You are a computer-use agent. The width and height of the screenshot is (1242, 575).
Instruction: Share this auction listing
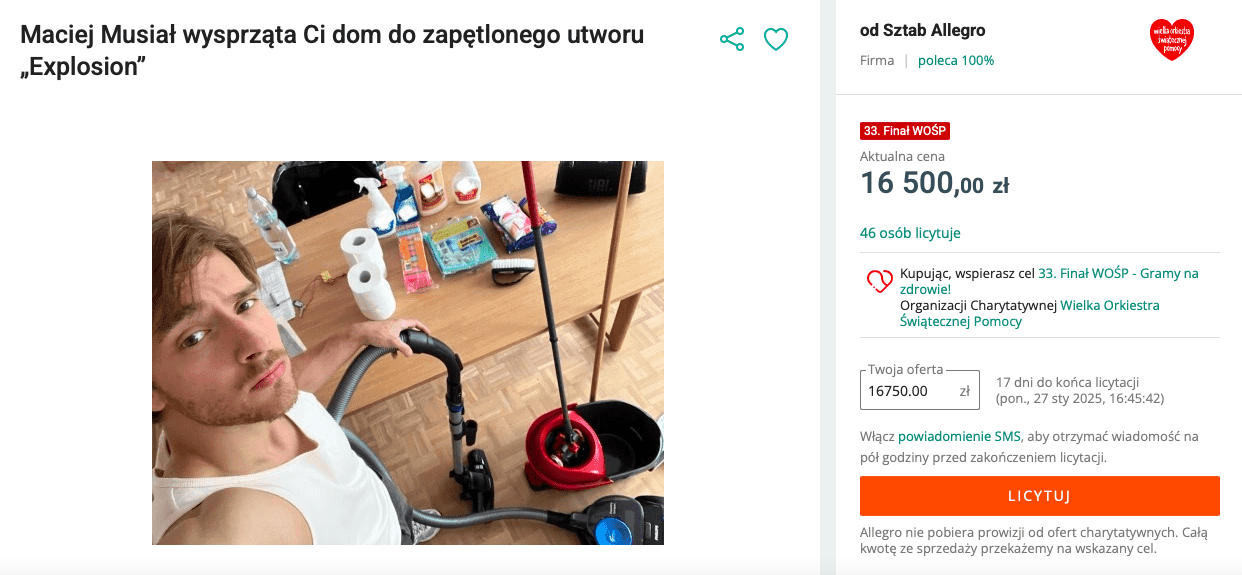tap(732, 40)
